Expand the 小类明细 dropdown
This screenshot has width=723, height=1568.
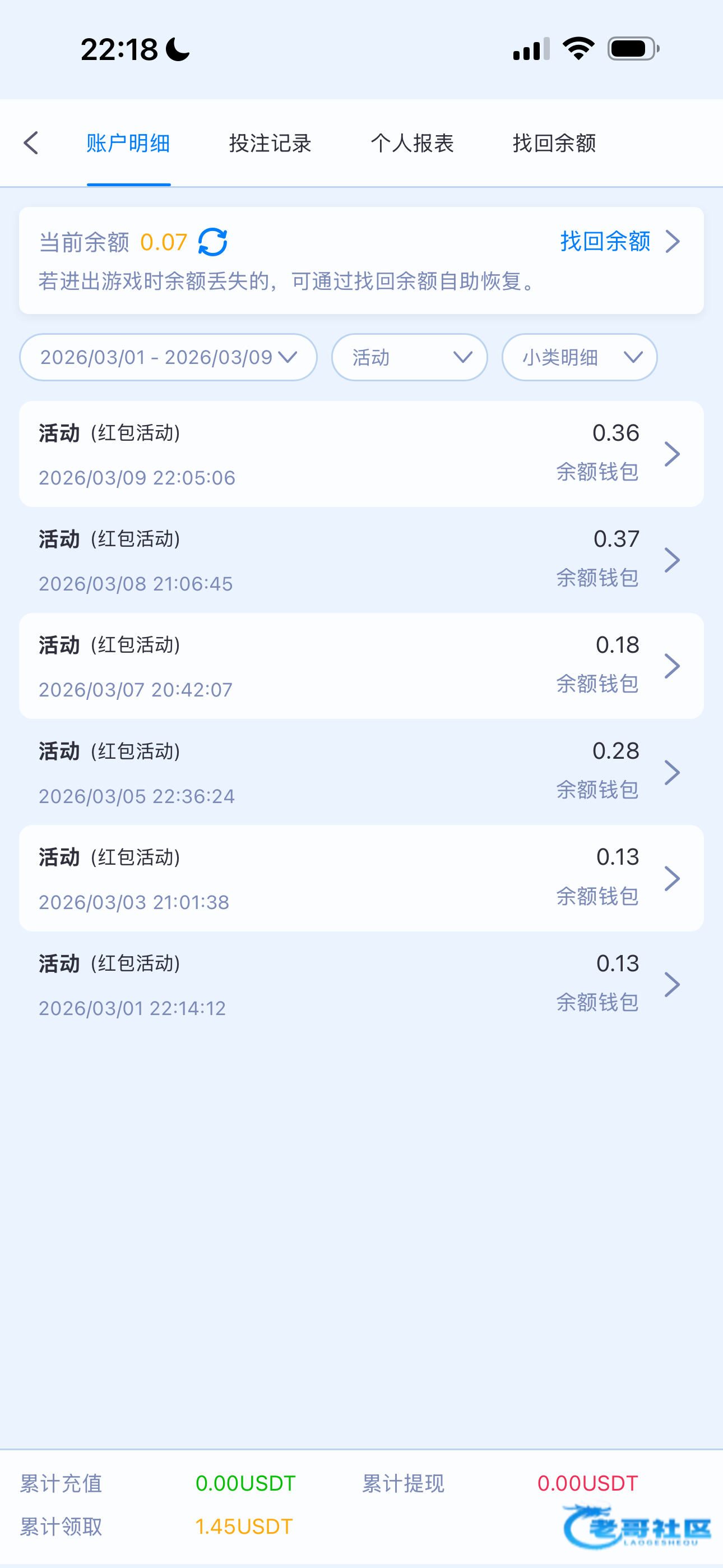click(579, 357)
